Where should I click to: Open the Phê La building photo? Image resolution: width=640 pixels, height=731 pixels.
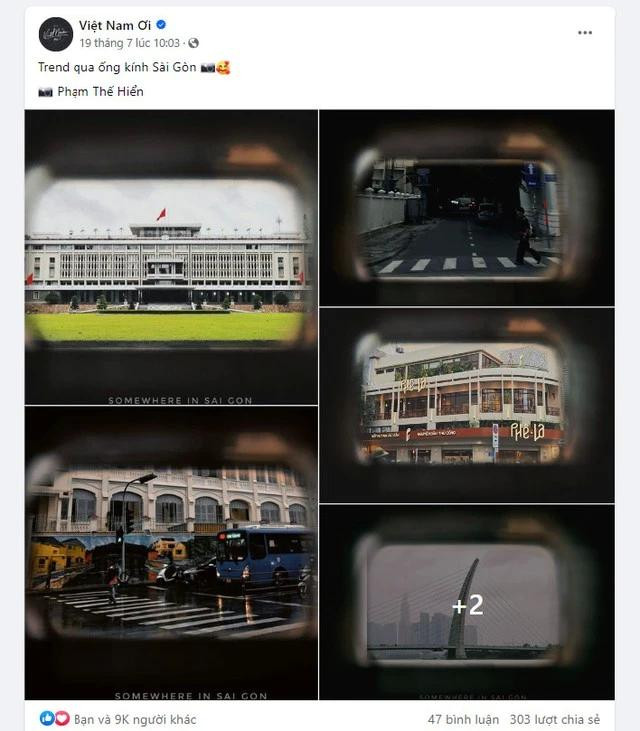[466, 405]
